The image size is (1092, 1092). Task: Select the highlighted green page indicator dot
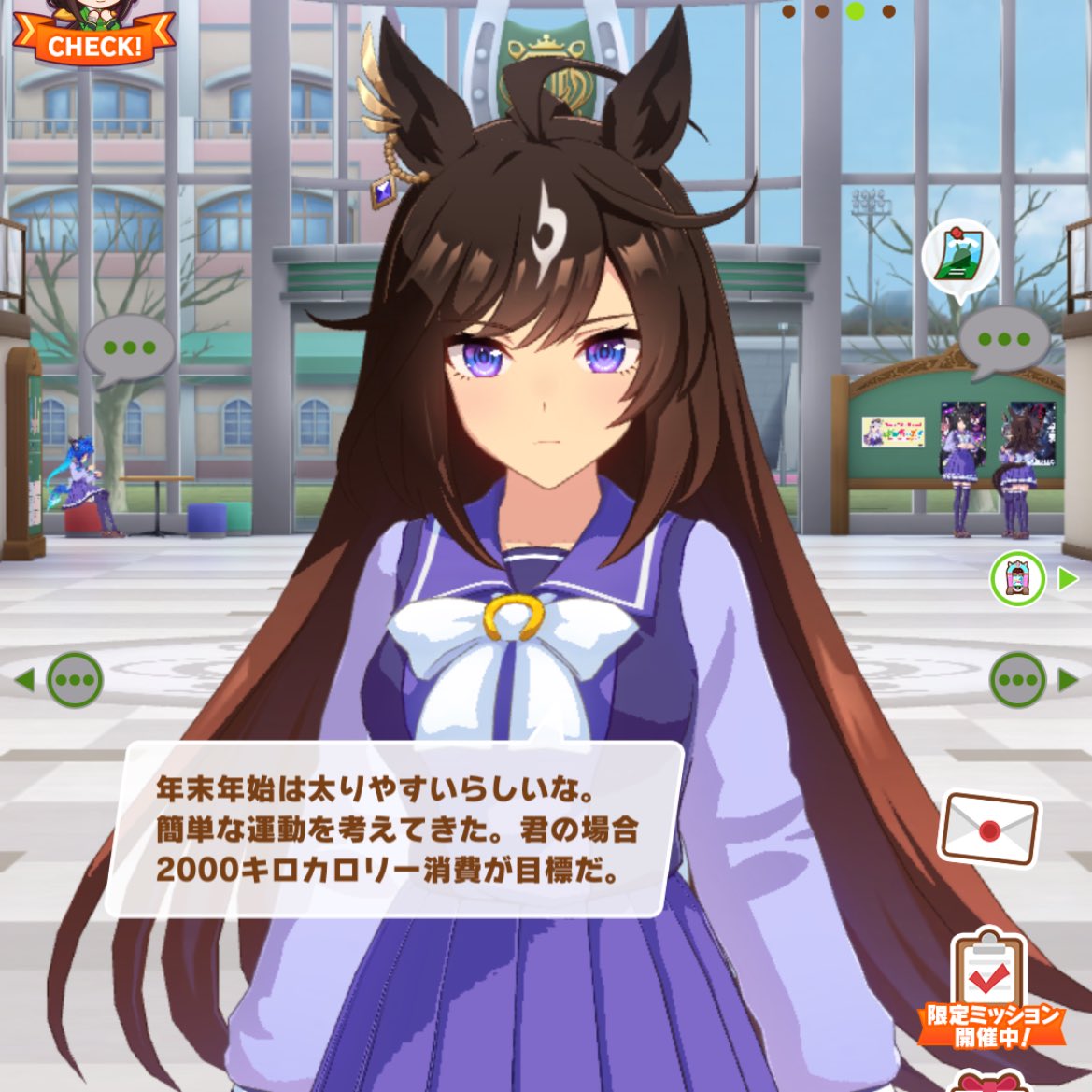pos(856,11)
